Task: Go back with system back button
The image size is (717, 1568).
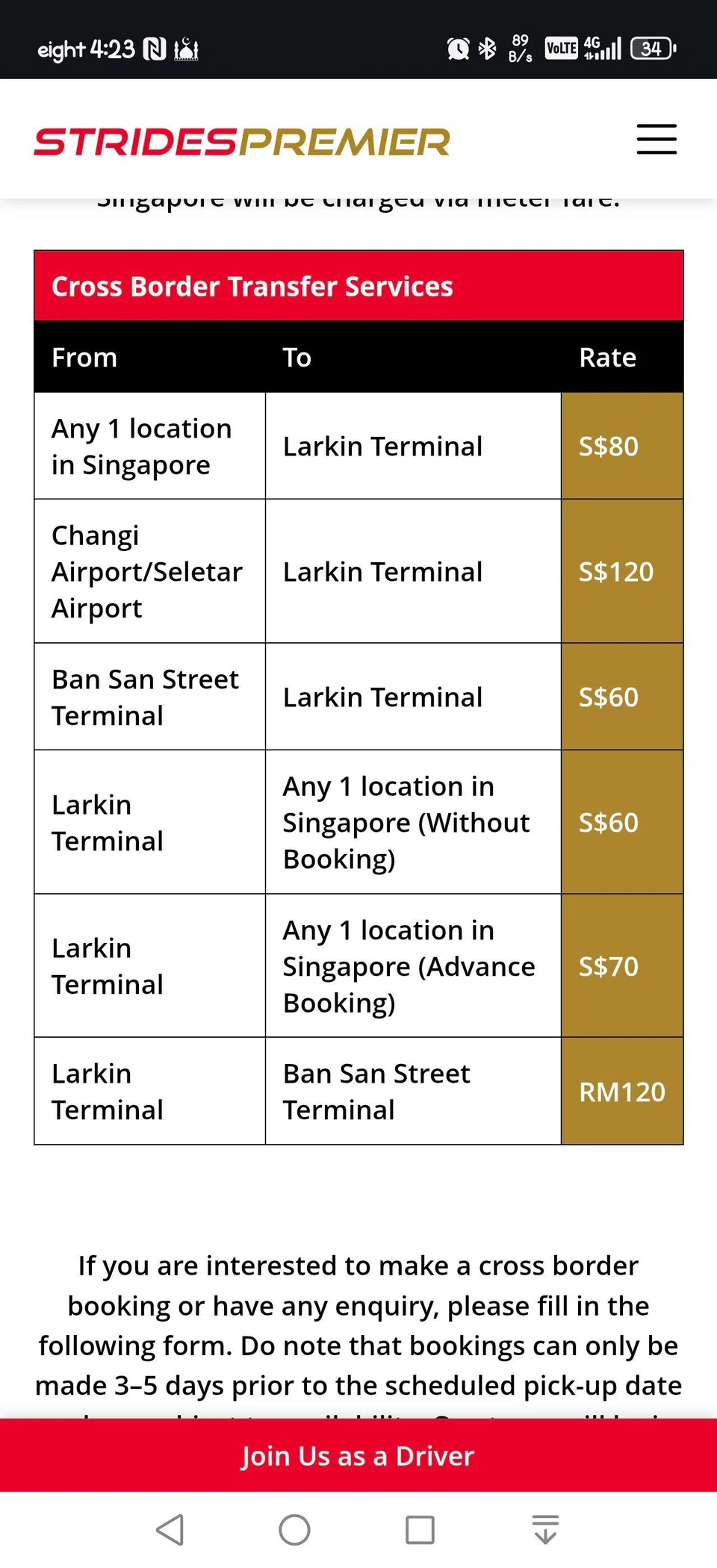Action: coord(170,1529)
